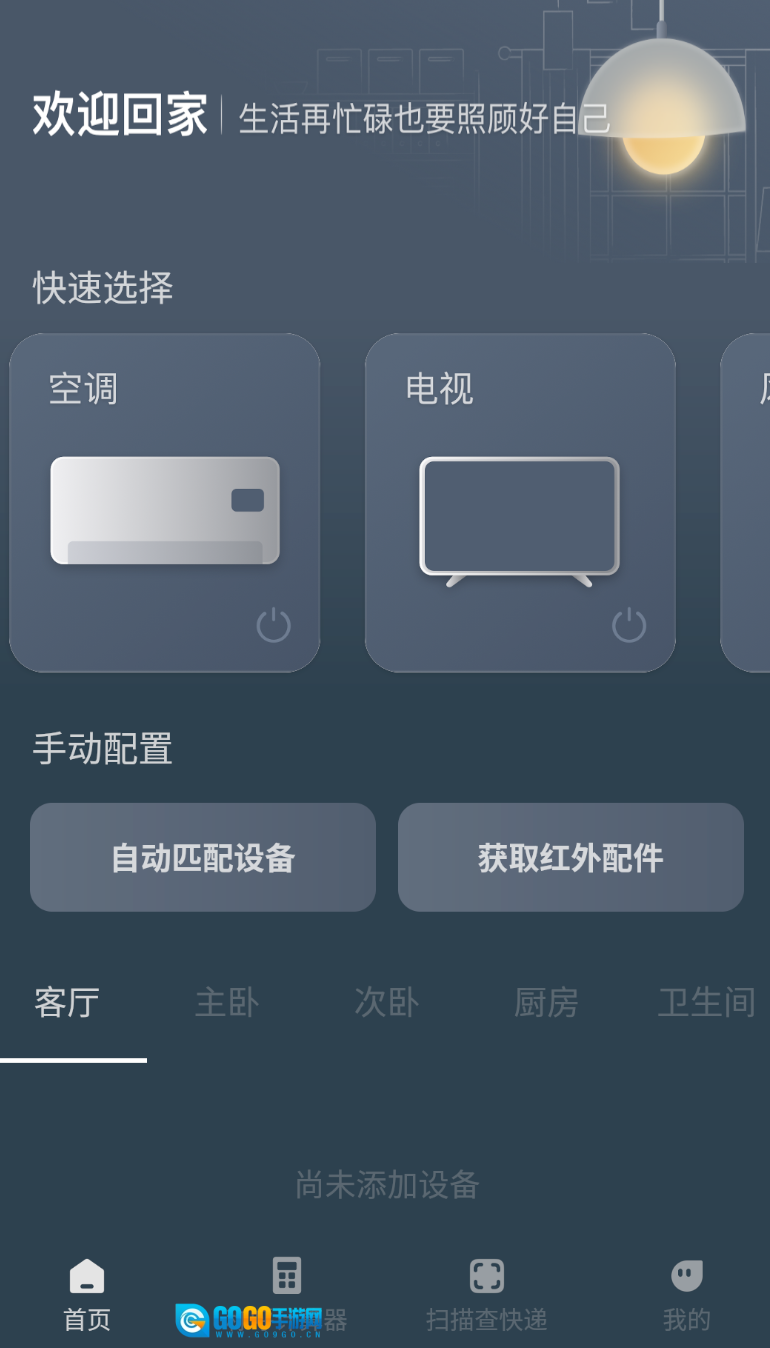Viewport: 770px width, 1348px height.
Task: Switch to the 厨房 room tab
Action: coord(546,1002)
